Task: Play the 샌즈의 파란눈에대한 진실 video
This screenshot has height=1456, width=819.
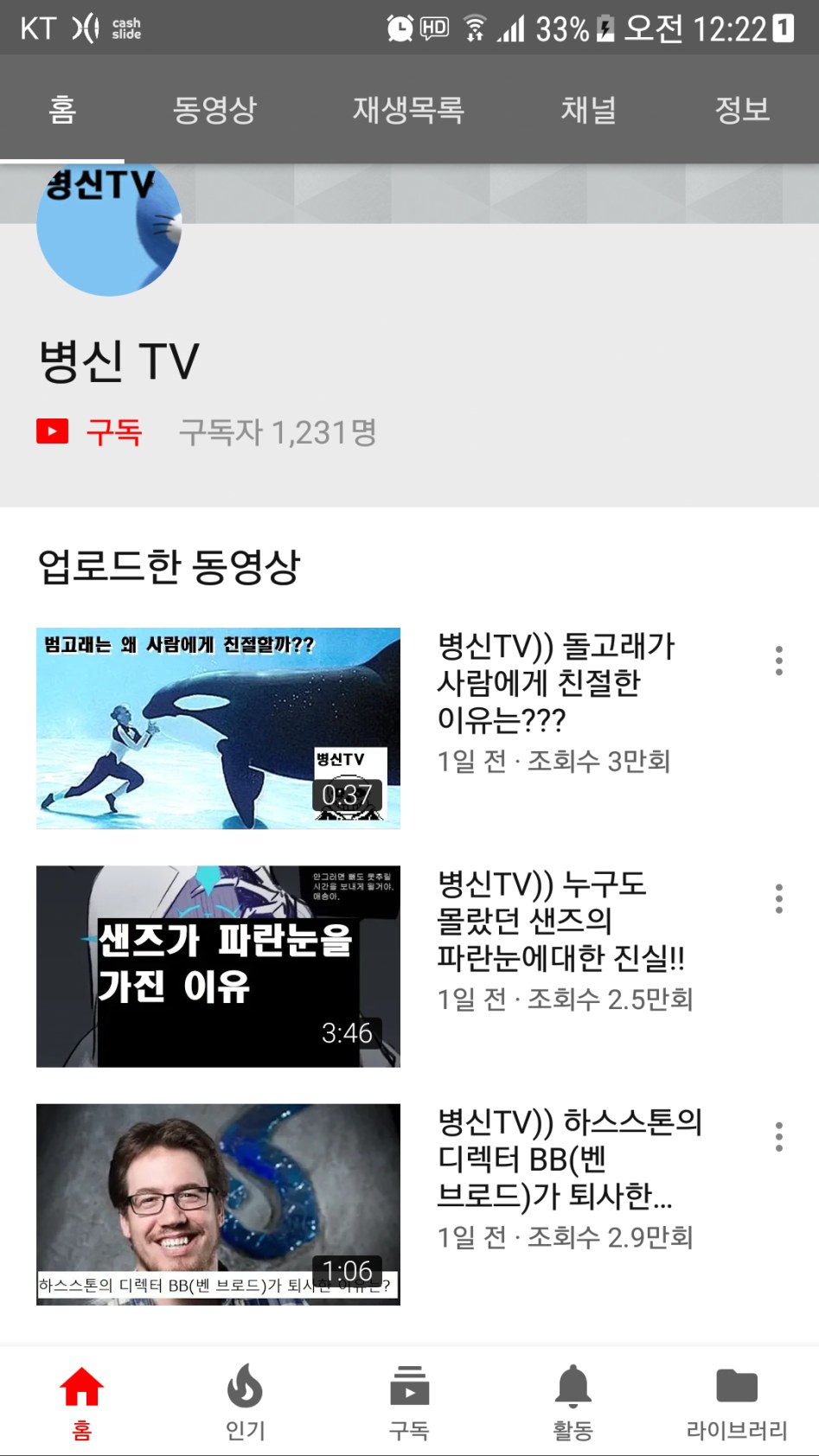Action: 218,966
